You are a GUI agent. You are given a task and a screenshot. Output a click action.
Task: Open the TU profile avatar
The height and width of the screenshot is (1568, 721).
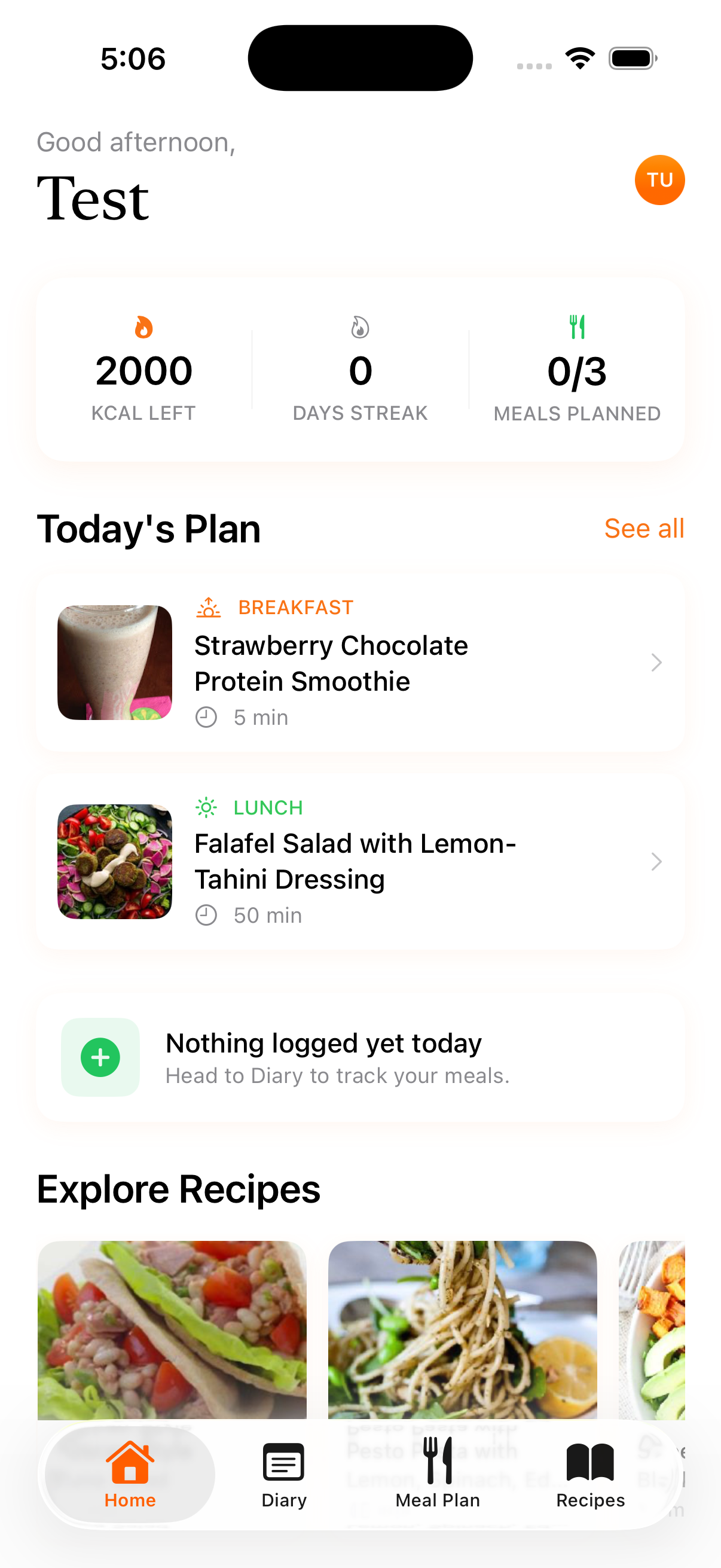click(659, 179)
